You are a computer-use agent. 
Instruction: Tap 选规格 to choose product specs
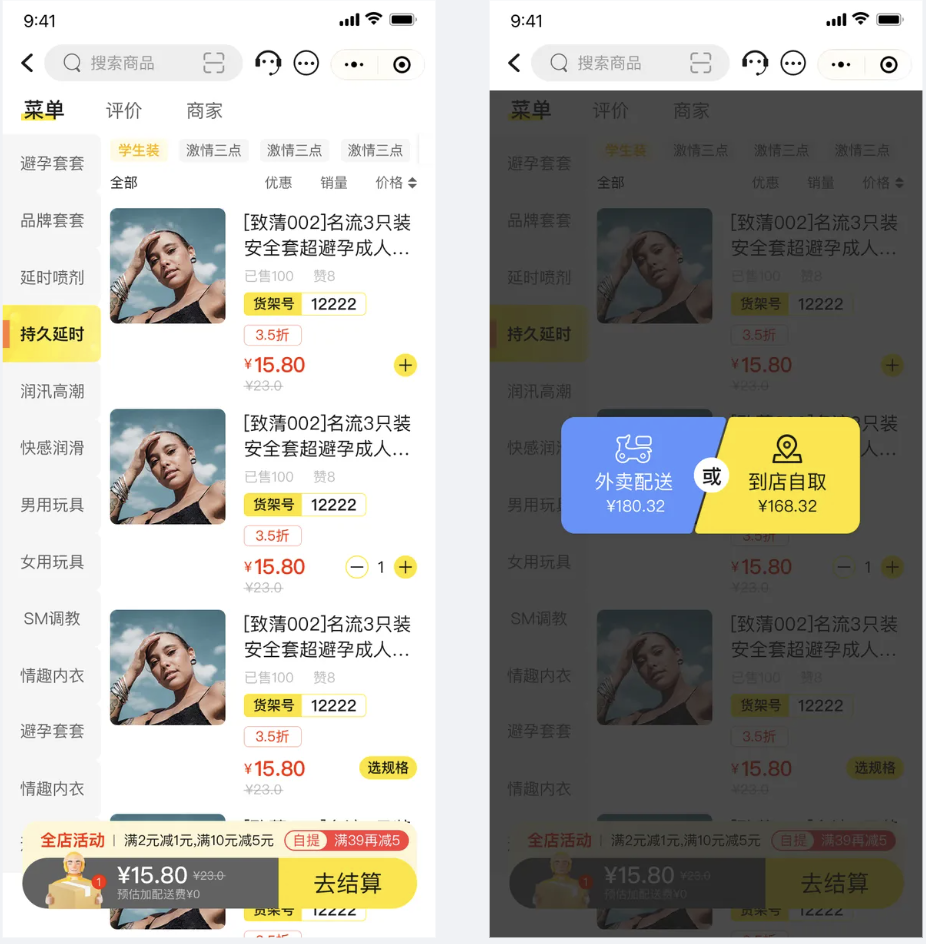[387, 768]
